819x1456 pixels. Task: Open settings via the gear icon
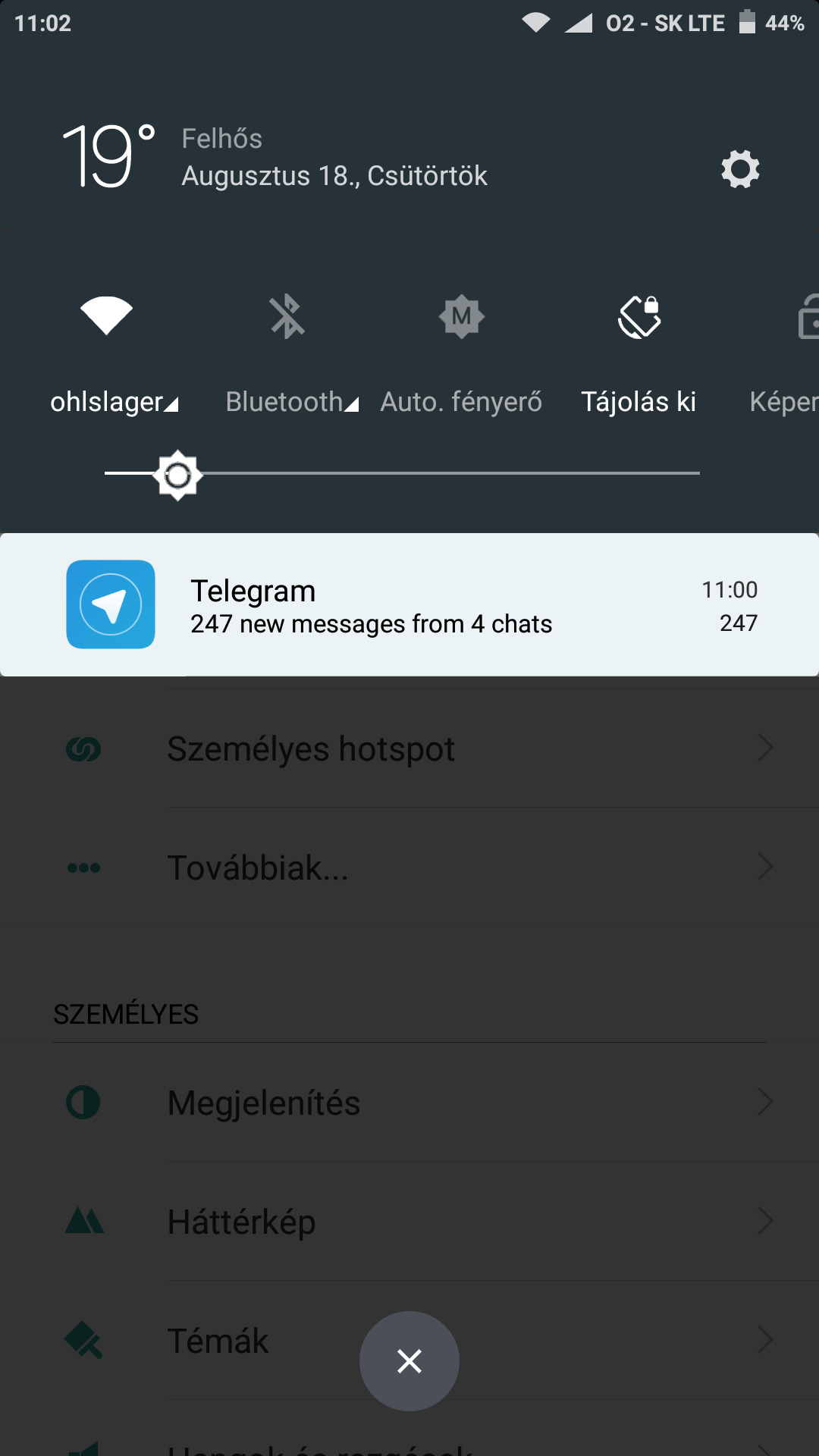pos(740,168)
